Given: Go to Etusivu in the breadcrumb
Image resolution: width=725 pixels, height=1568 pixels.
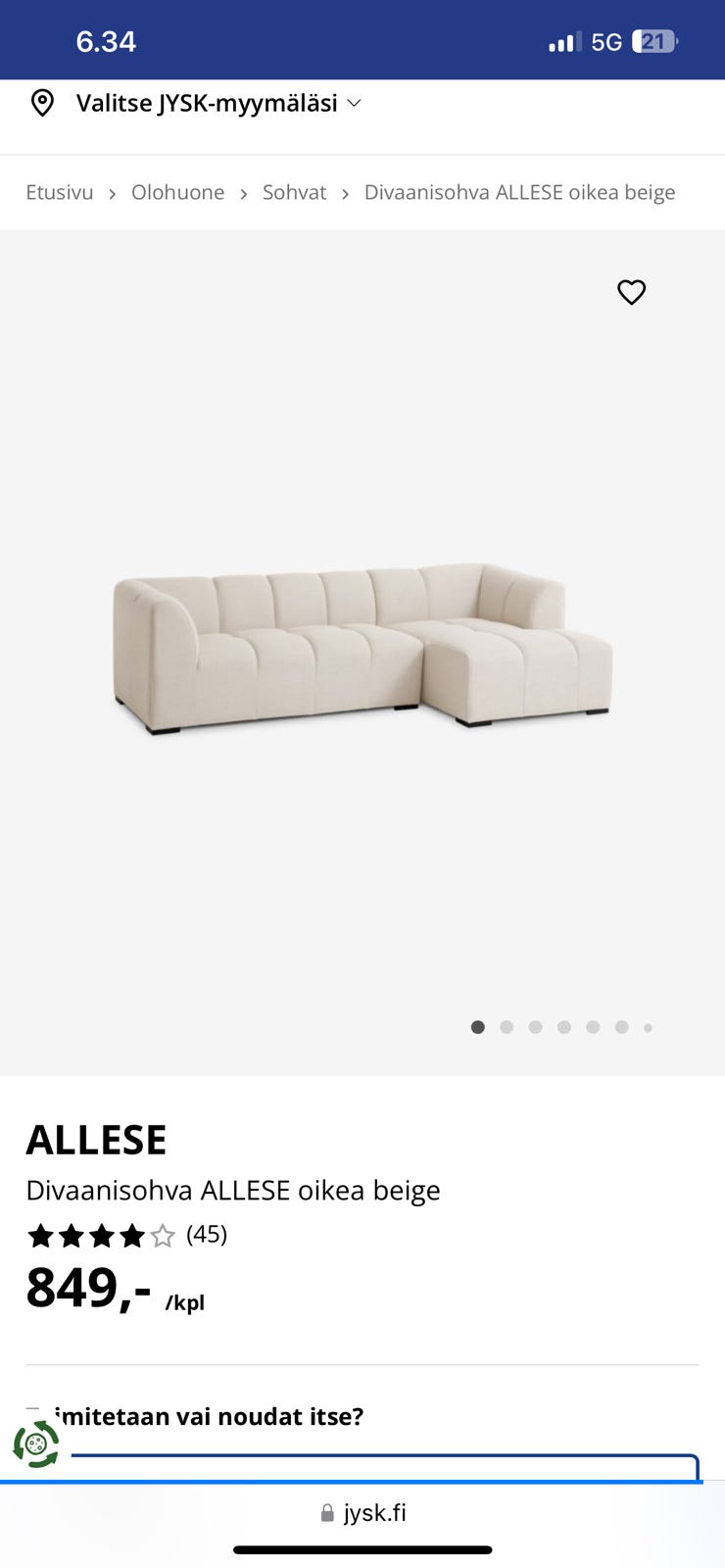Looking at the screenshot, I should [60, 192].
